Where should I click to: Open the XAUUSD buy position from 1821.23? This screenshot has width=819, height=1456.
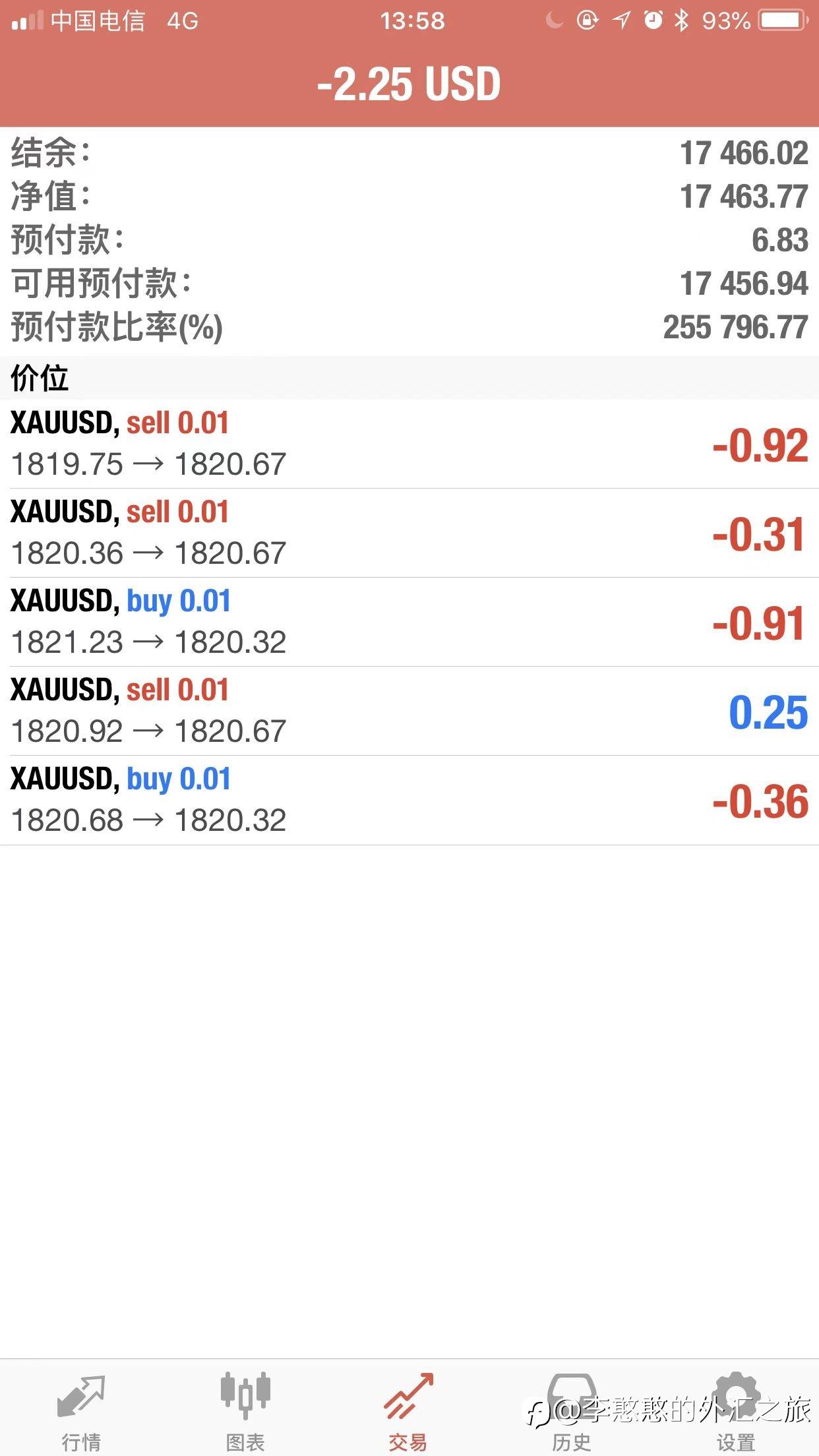click(409, 622)
